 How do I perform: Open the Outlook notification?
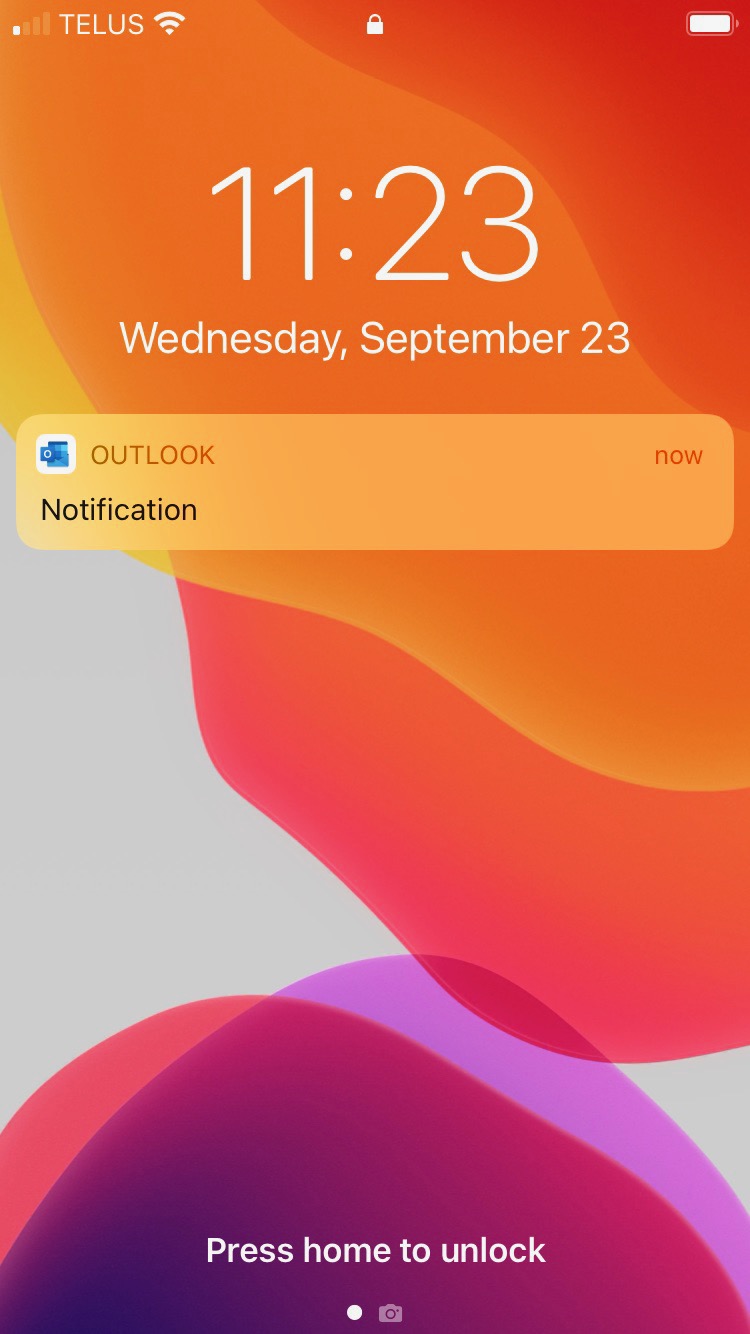click(375, 482)
